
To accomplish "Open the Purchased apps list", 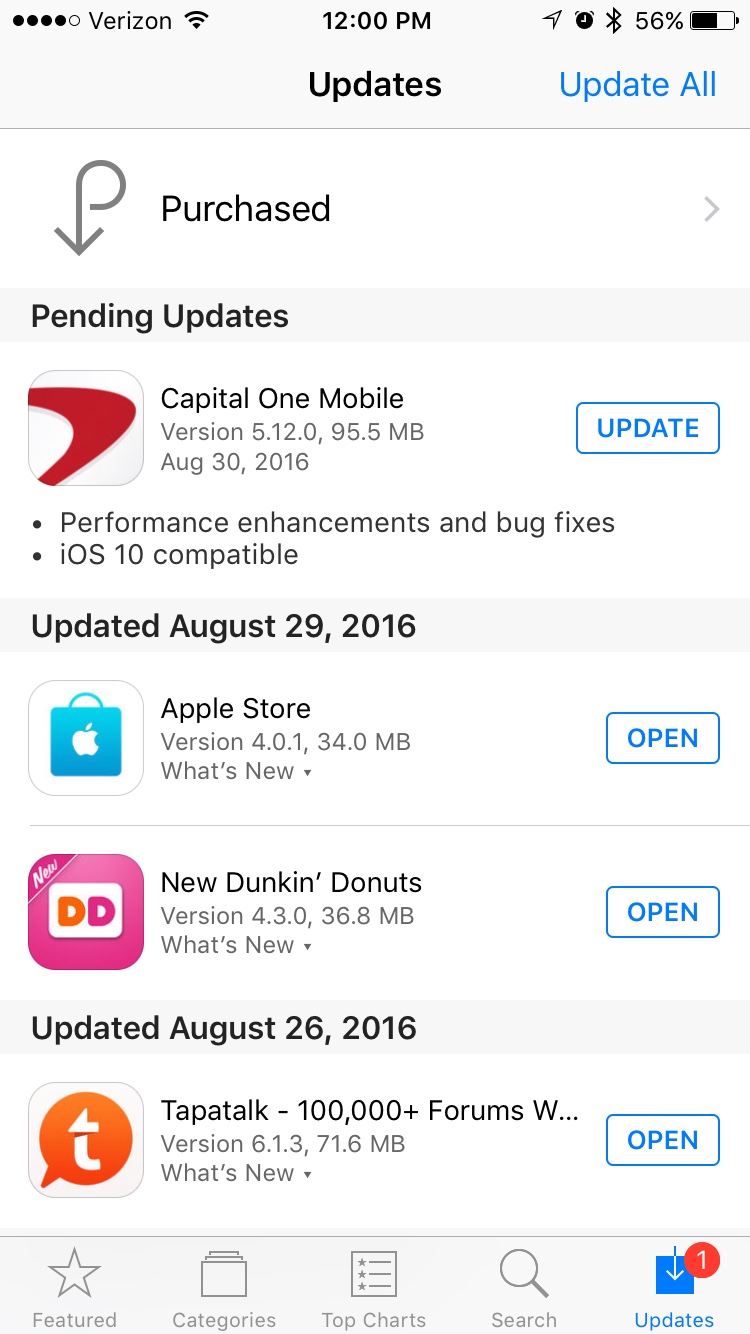I will (x=375, y=209).
